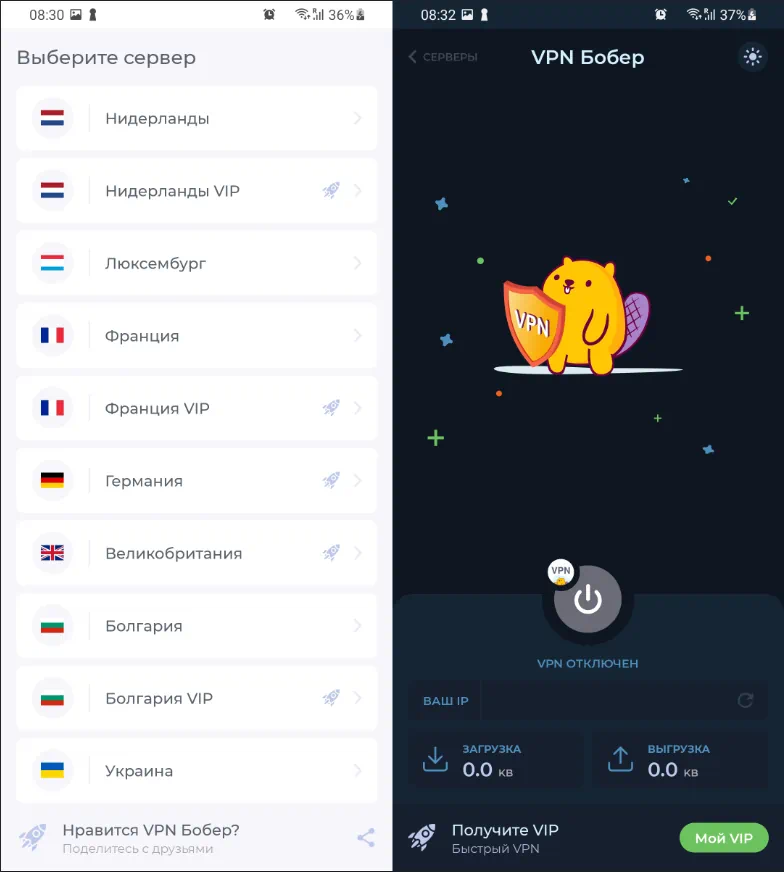
Task: Tap the refresh icon to update your IP
Action: 744,700
